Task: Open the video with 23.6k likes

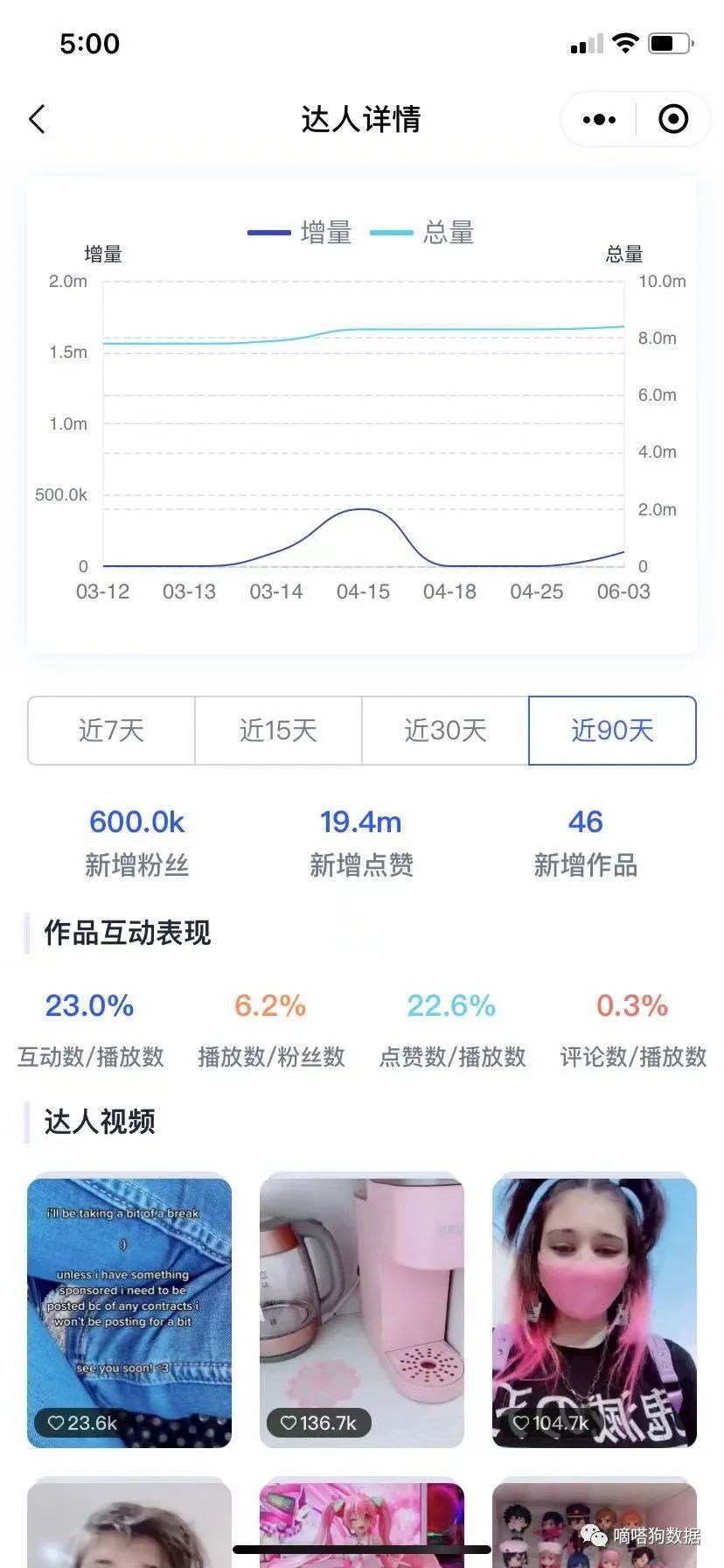Action: tap(129, 1312)
